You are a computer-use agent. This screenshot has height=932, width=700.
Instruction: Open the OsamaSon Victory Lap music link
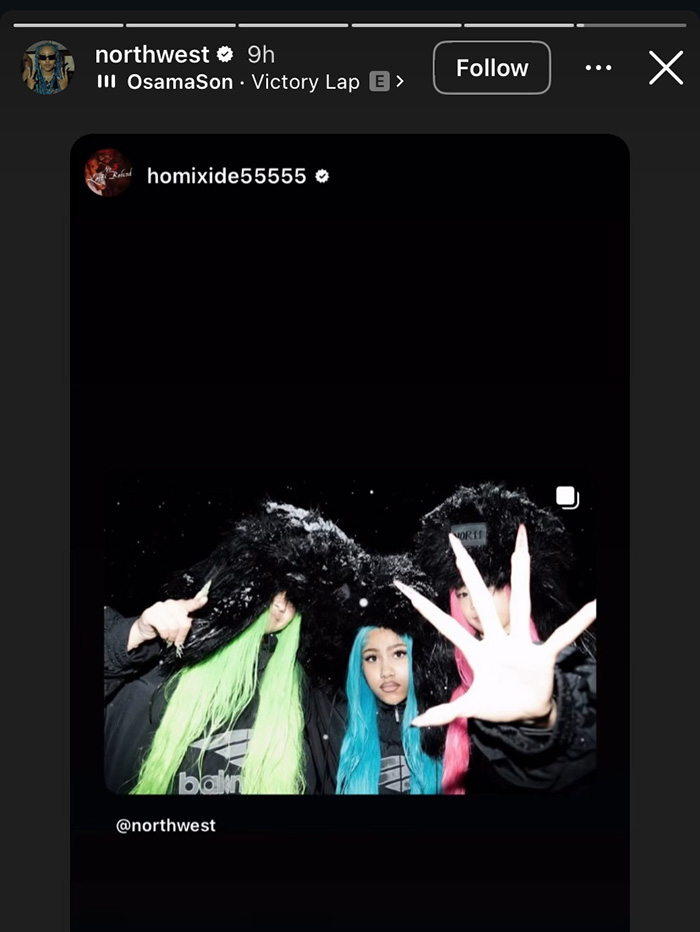250,82
